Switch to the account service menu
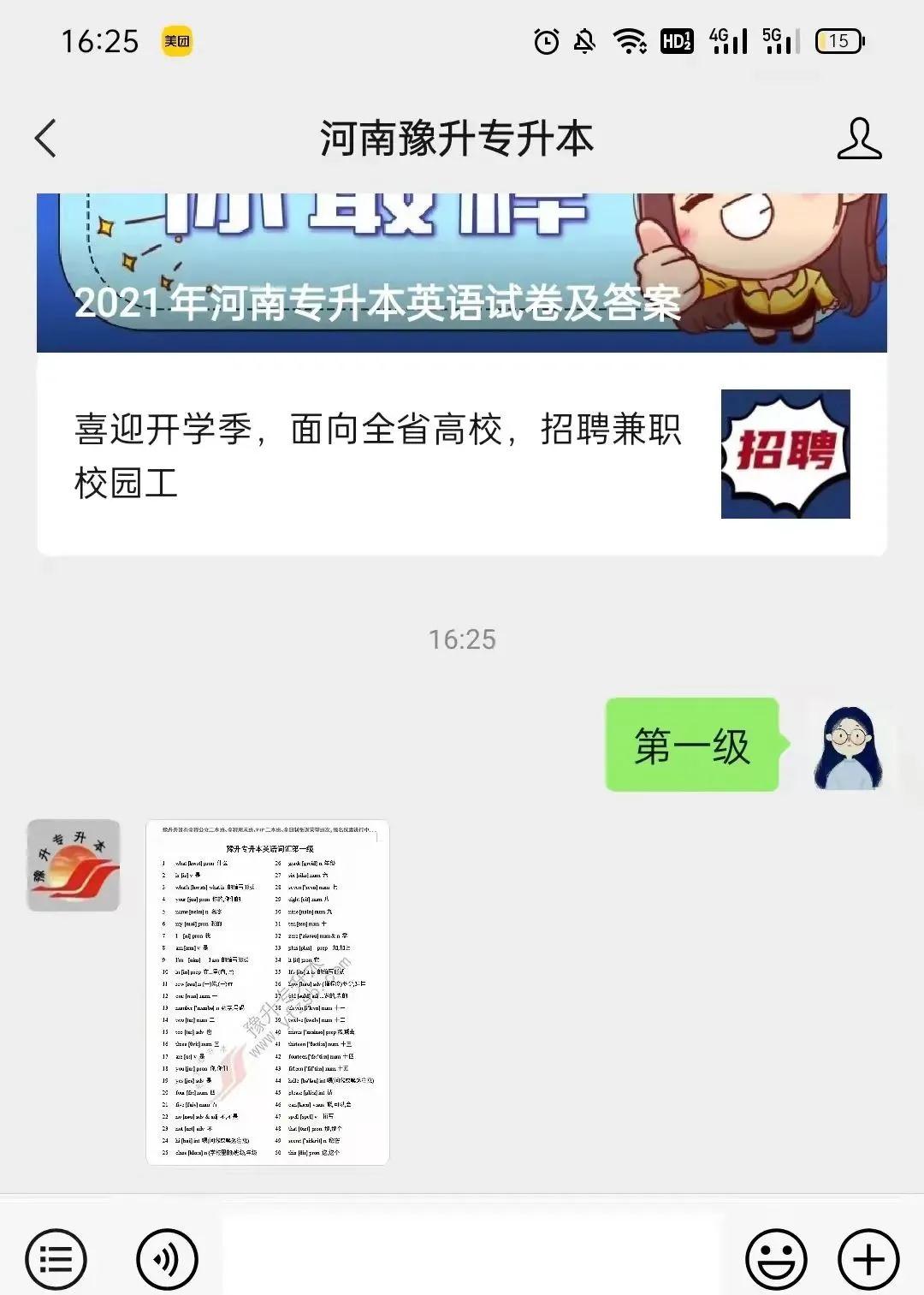This screenshot has height=1295, width=924. pyautogui.click(x=56, y=1259)
